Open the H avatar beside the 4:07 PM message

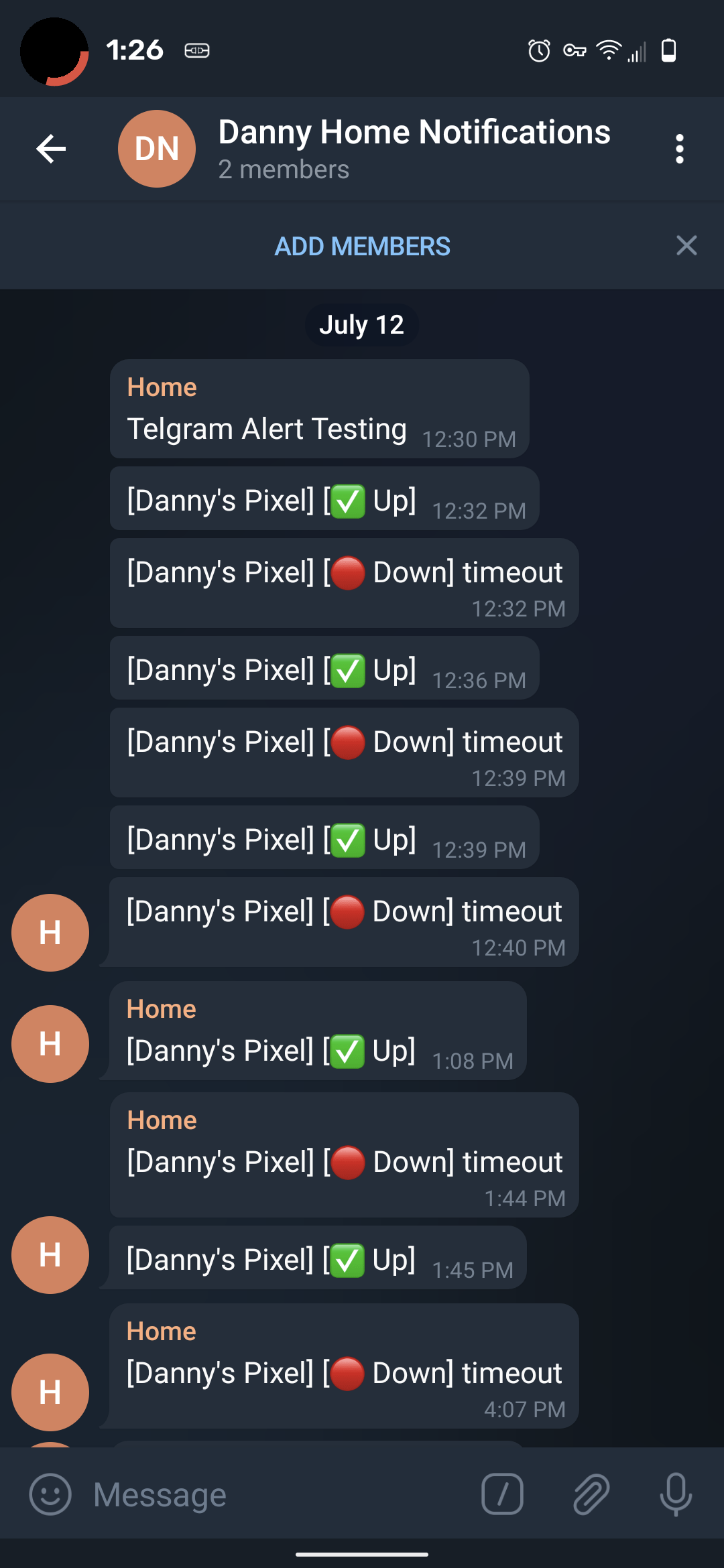coord(50,1392)
